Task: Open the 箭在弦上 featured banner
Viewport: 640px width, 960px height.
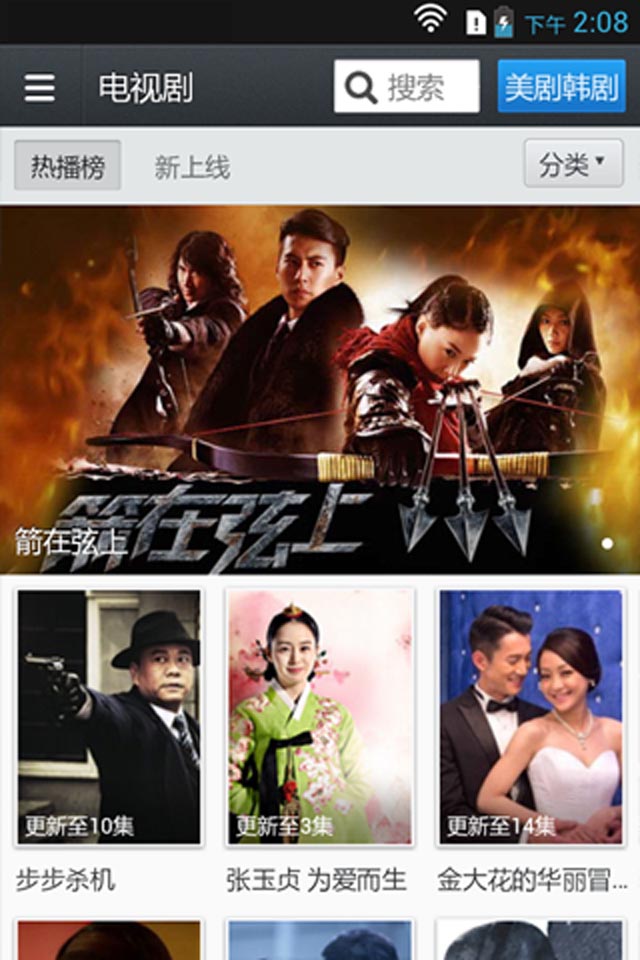Action: (x=320, y=390)
